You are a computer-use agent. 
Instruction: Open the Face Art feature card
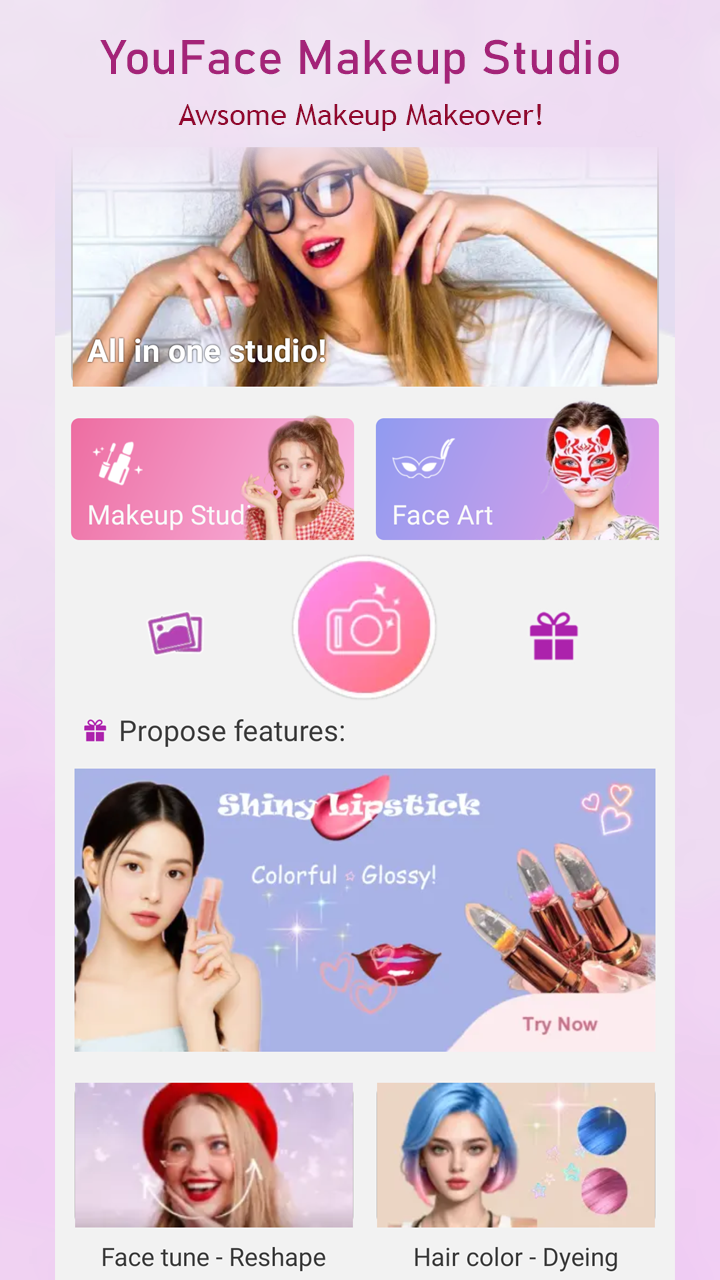coord(516,479)
